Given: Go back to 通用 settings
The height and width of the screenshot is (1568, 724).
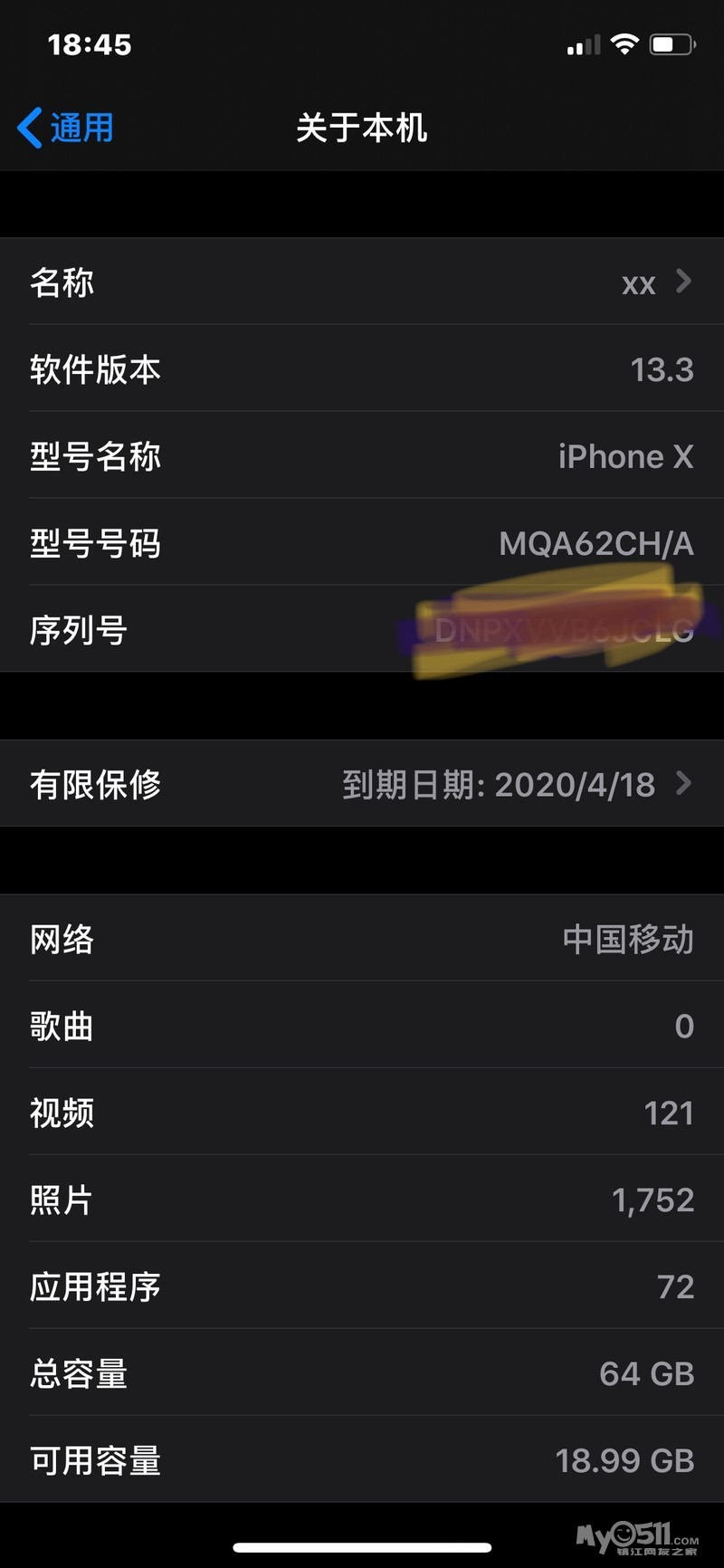Looking at the screenshot, I should pos(66,128).
